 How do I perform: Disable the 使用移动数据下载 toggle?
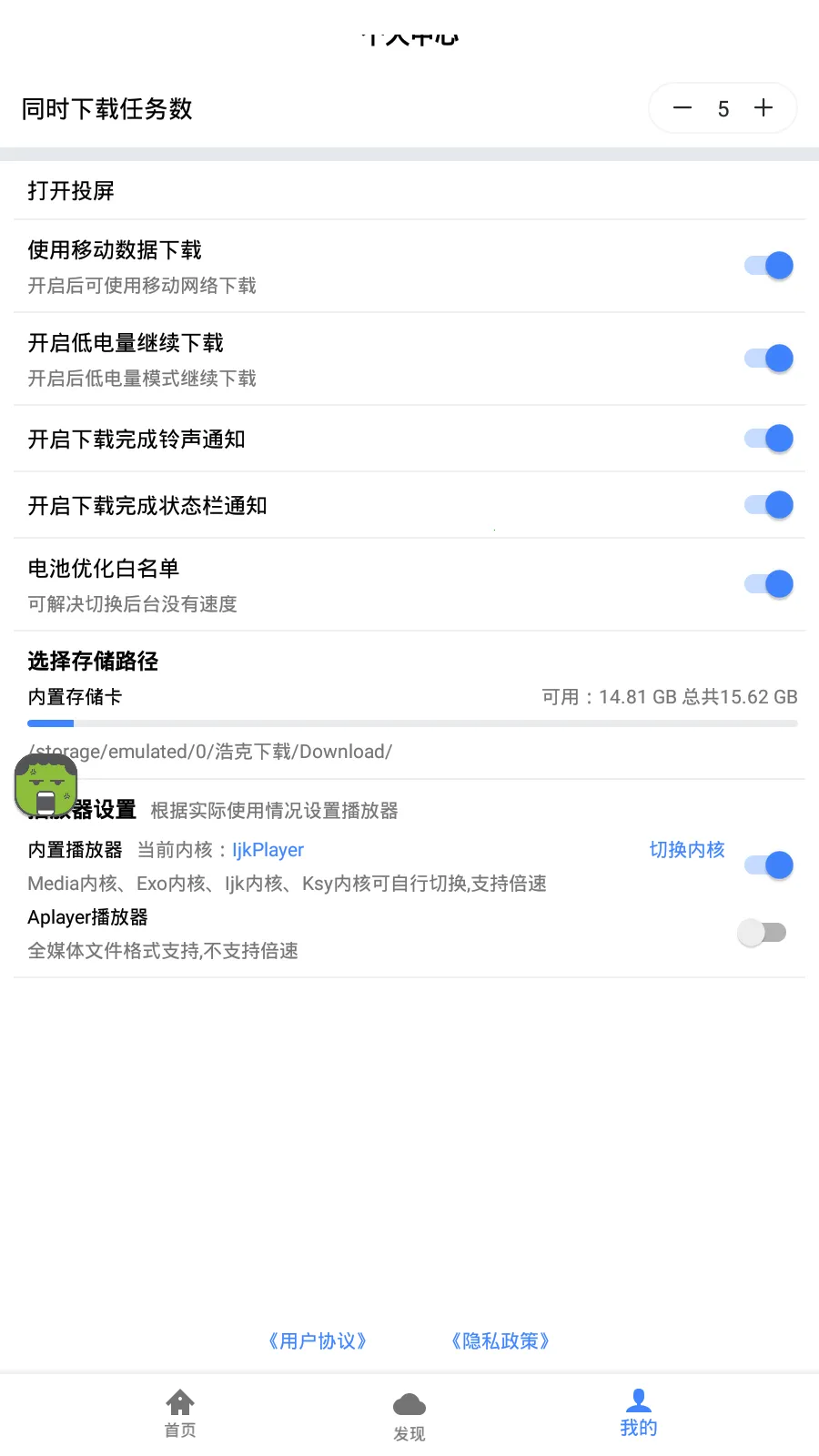point(767,265)
